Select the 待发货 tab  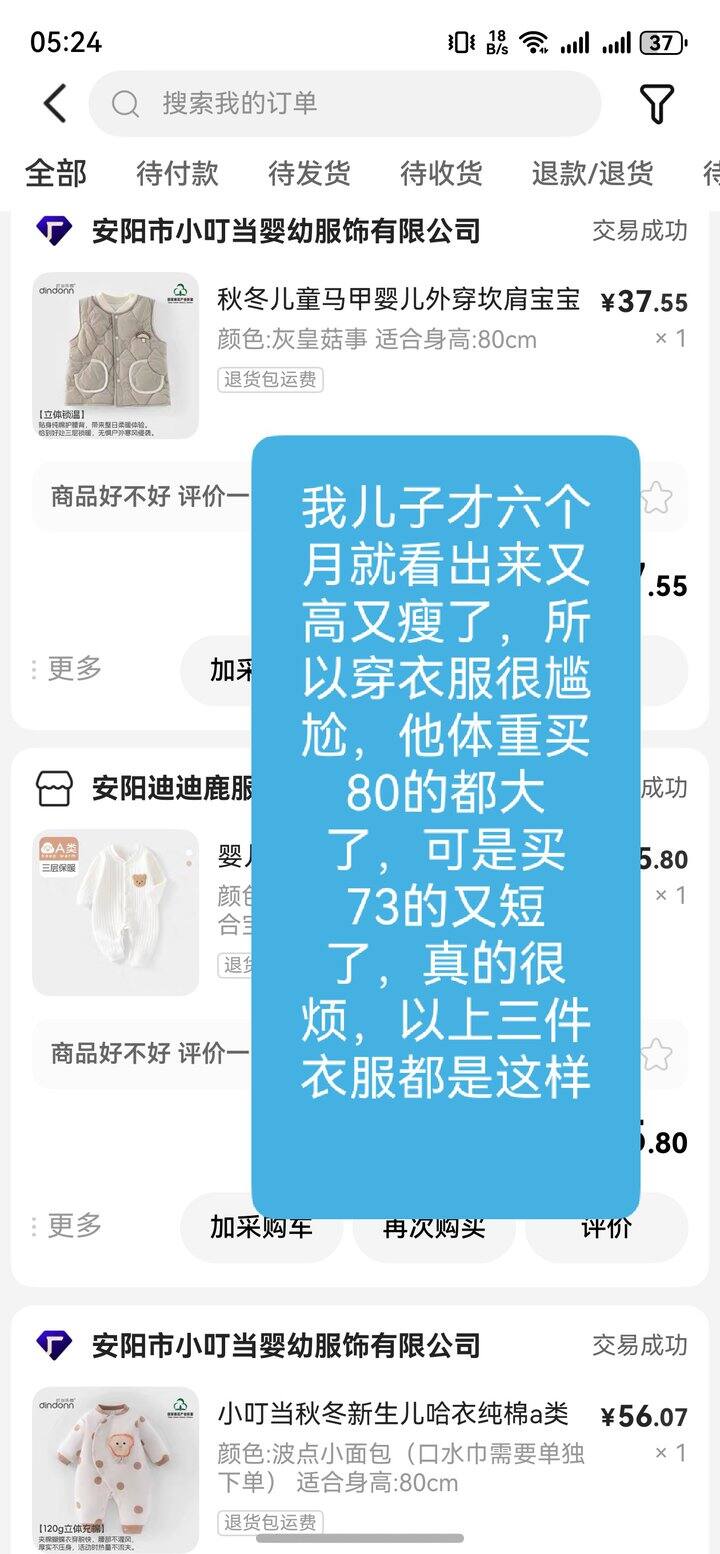click(x=309, y=173)
